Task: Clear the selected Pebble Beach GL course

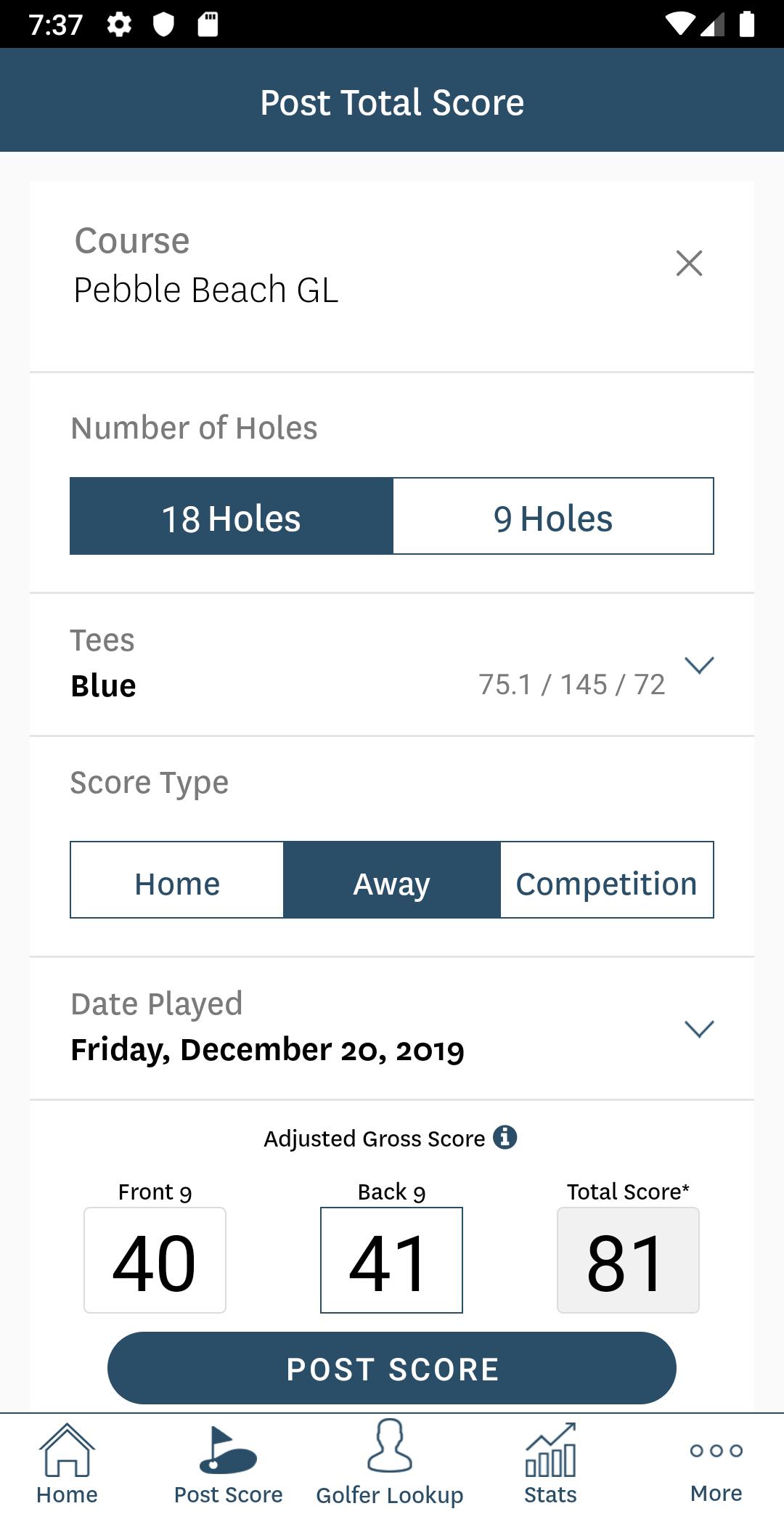Action: click(689, 263)
